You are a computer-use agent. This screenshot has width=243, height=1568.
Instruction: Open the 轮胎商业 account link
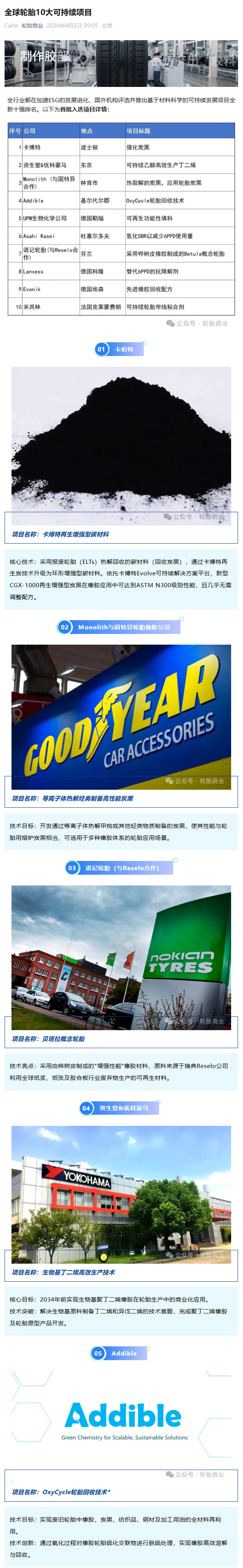32,26
